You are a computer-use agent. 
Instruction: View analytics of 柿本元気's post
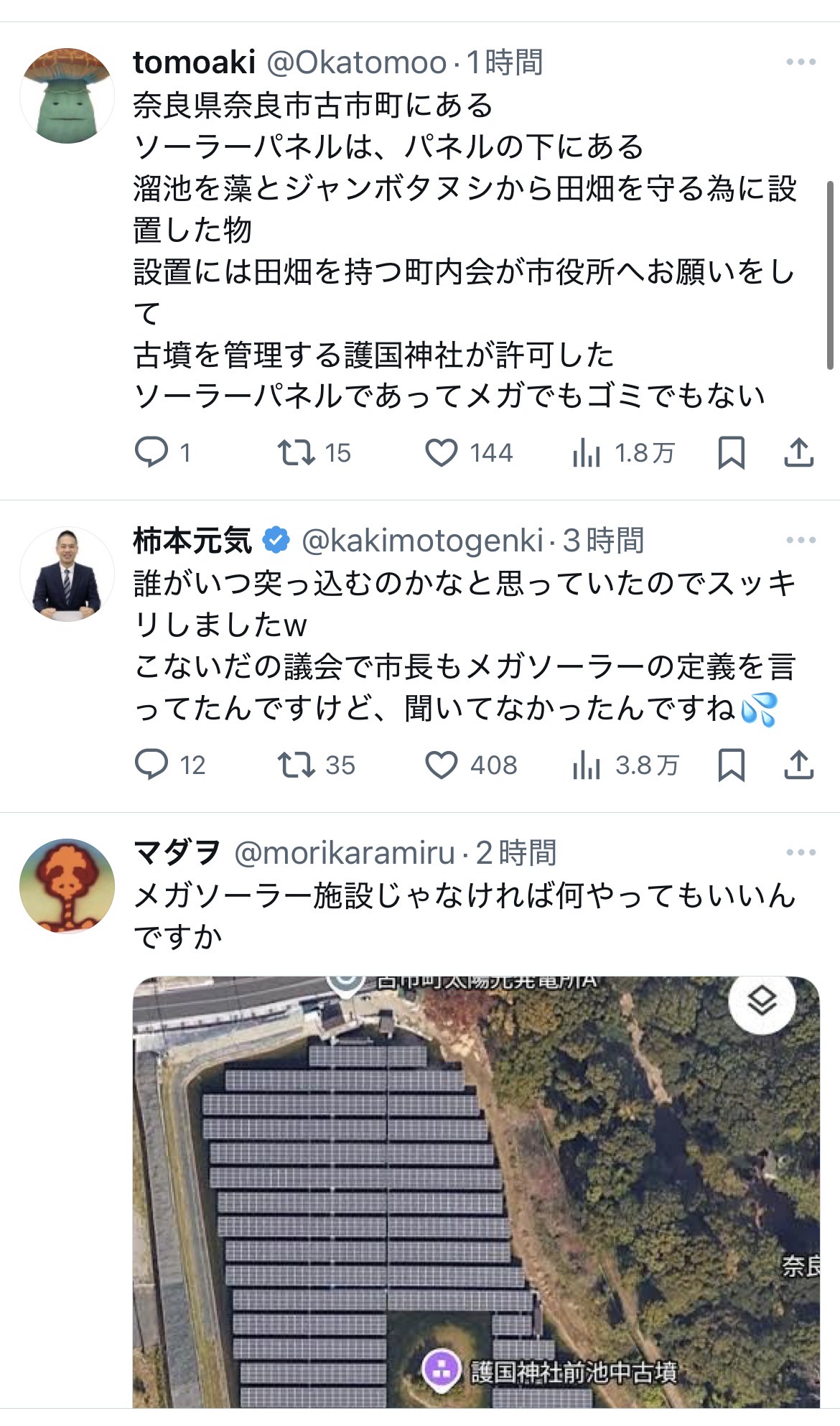tap(587, 765)
